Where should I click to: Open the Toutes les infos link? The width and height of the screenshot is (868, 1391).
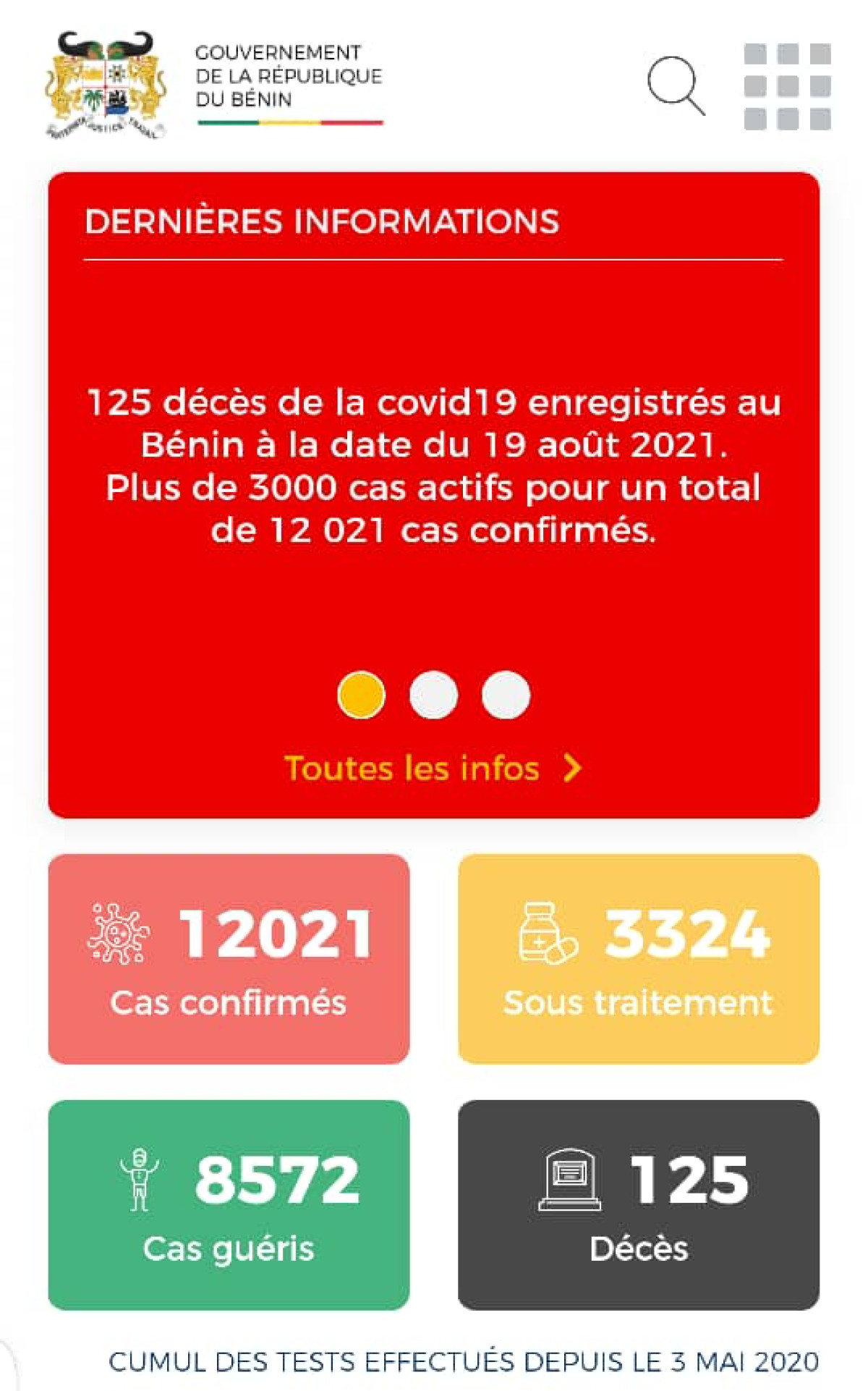pyautogui.click(x=412, y=769)
